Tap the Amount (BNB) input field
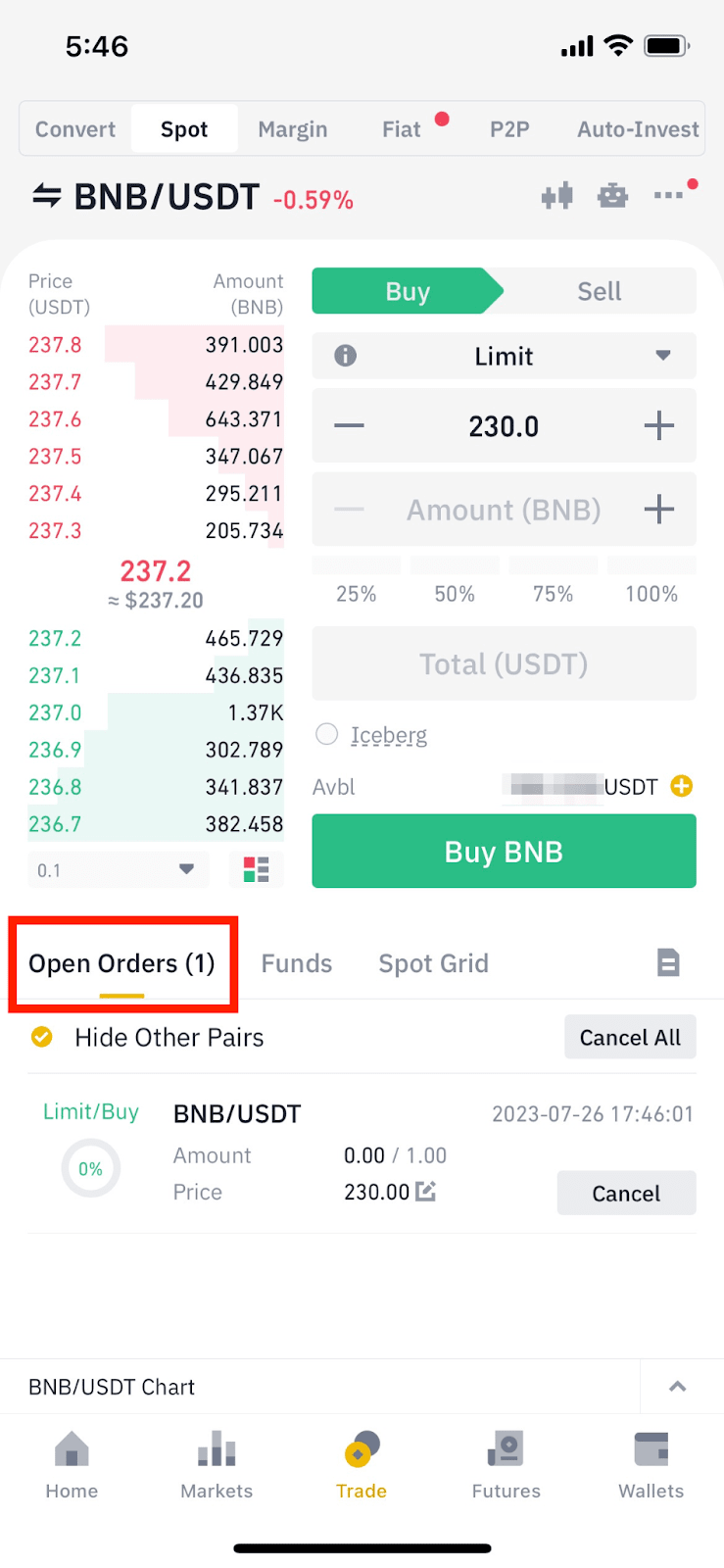This screenshot has width=724, height=1568. pyautogui.click(x=504, y=510)
